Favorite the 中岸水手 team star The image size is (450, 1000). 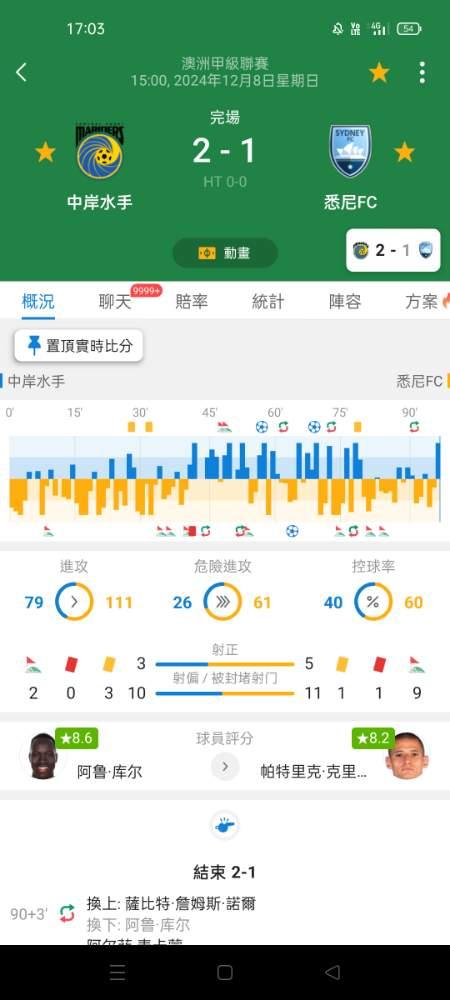tap(45, 152)
